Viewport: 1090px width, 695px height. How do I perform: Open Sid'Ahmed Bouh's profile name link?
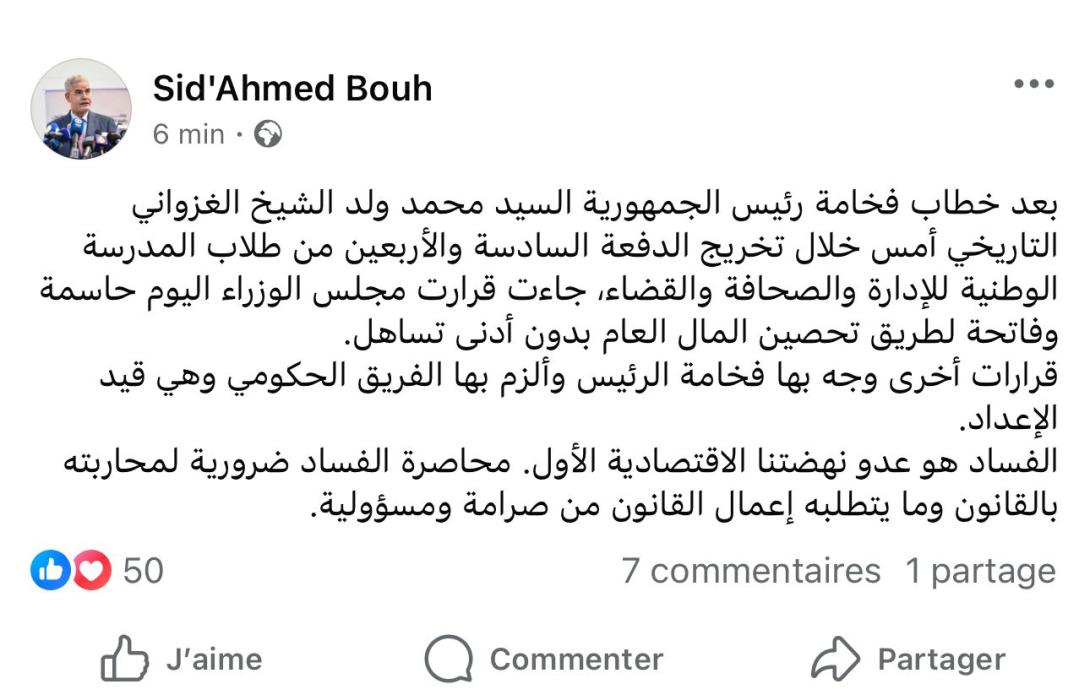click(x=292, y=89)
